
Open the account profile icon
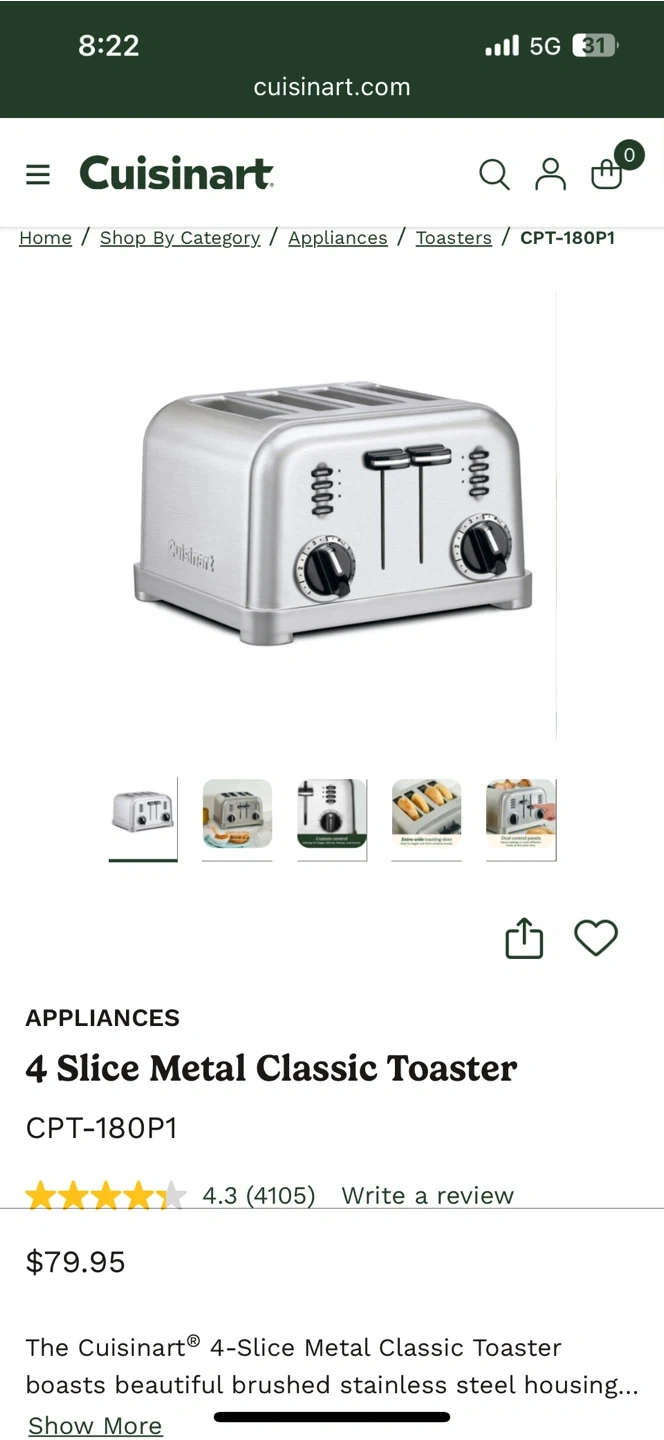550,175
